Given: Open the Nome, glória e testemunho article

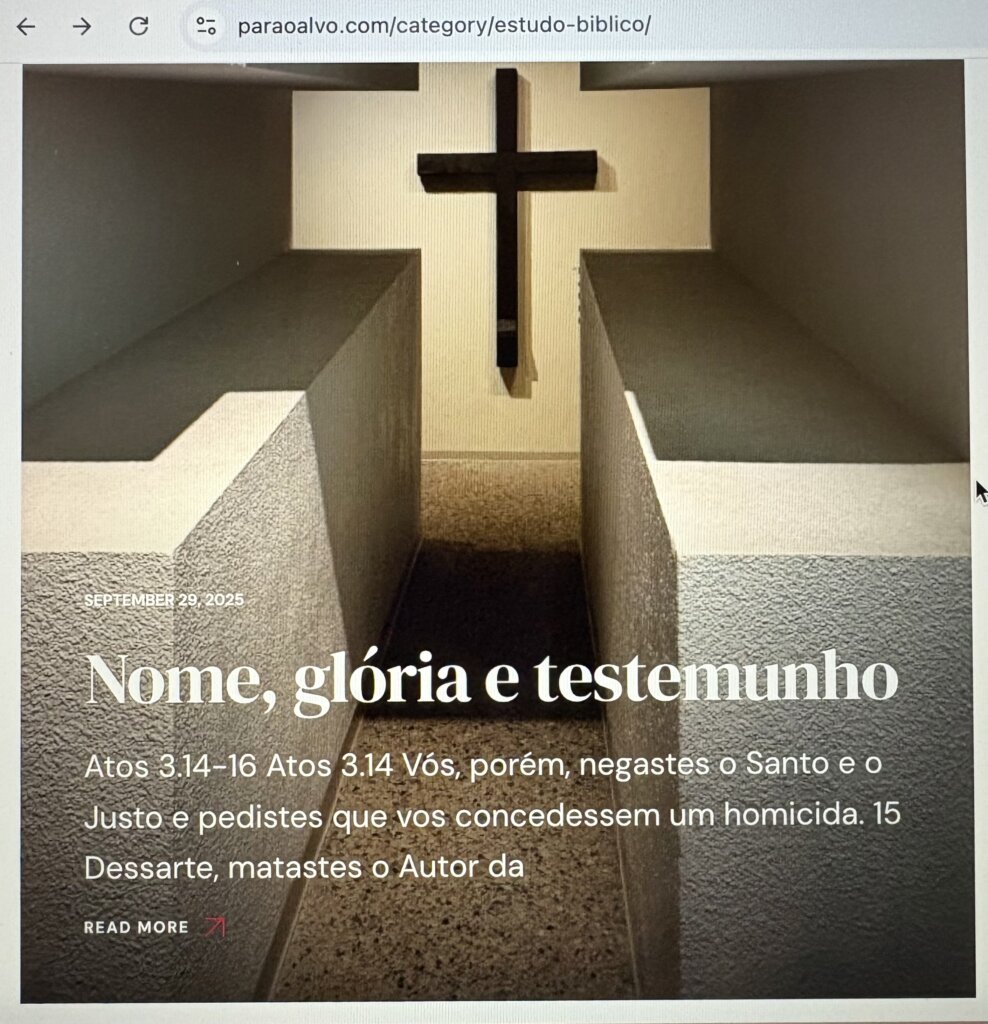Looking at the screenshot, I should click(492, 679).
